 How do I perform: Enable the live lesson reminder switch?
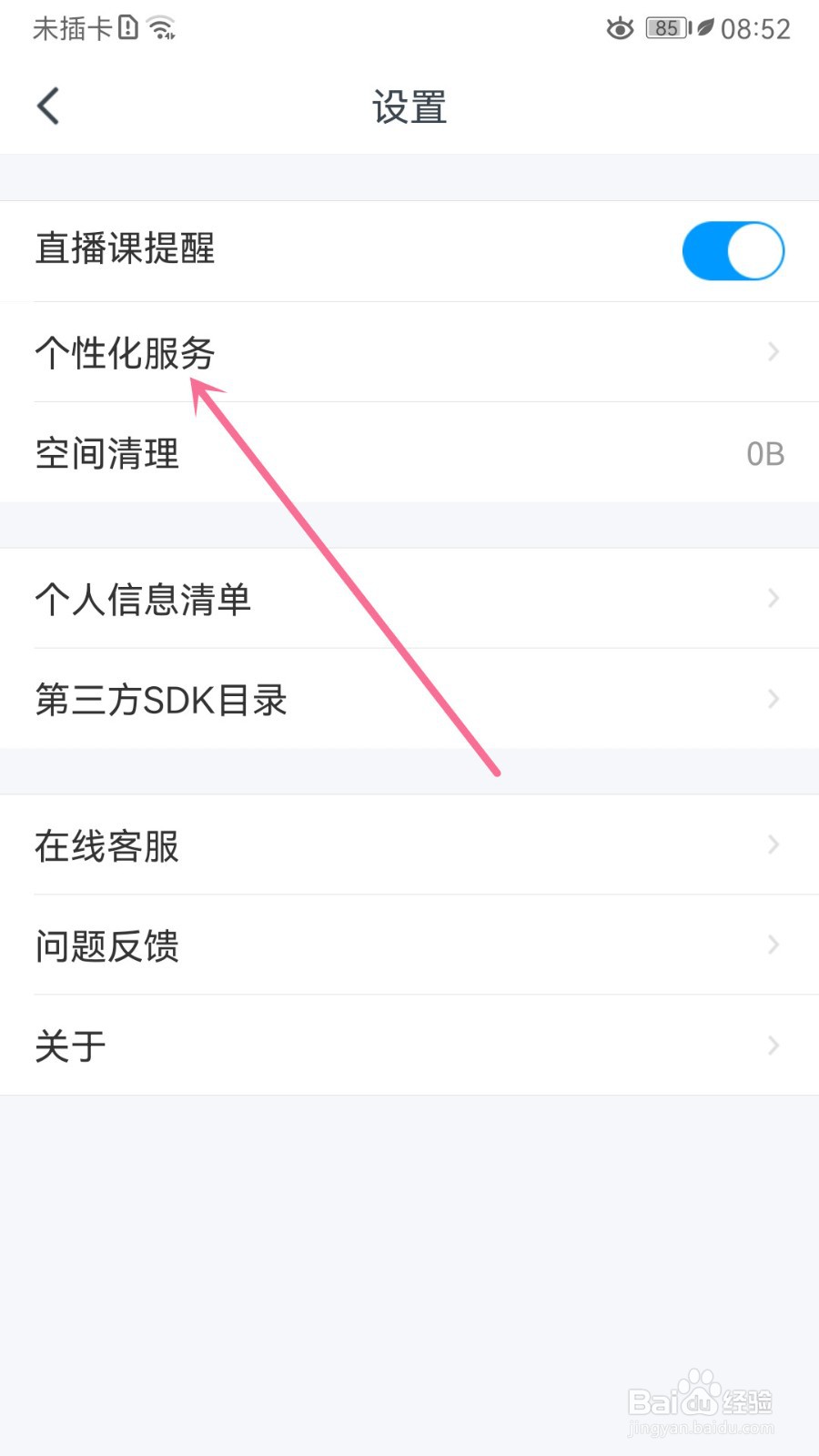(733, 250)
